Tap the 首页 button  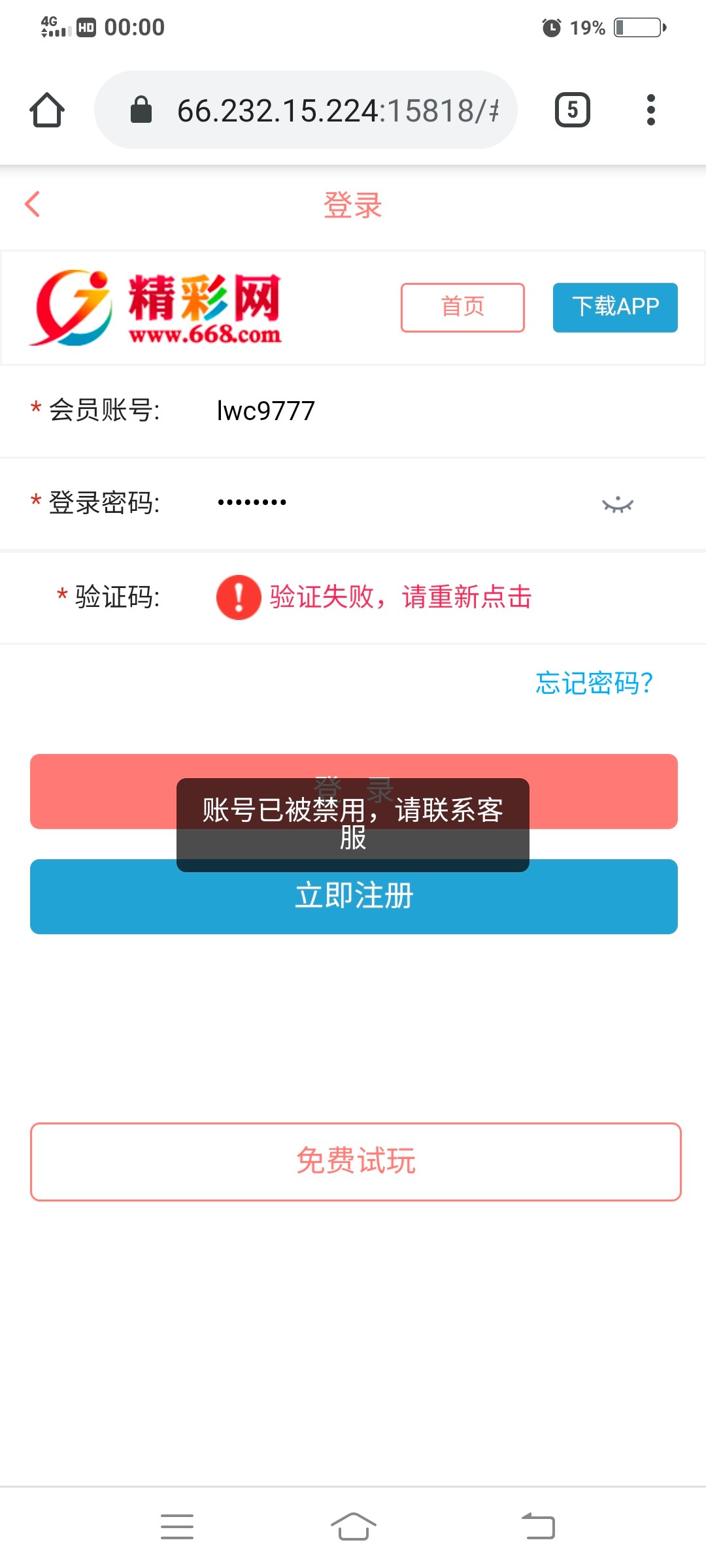[462, 307]
